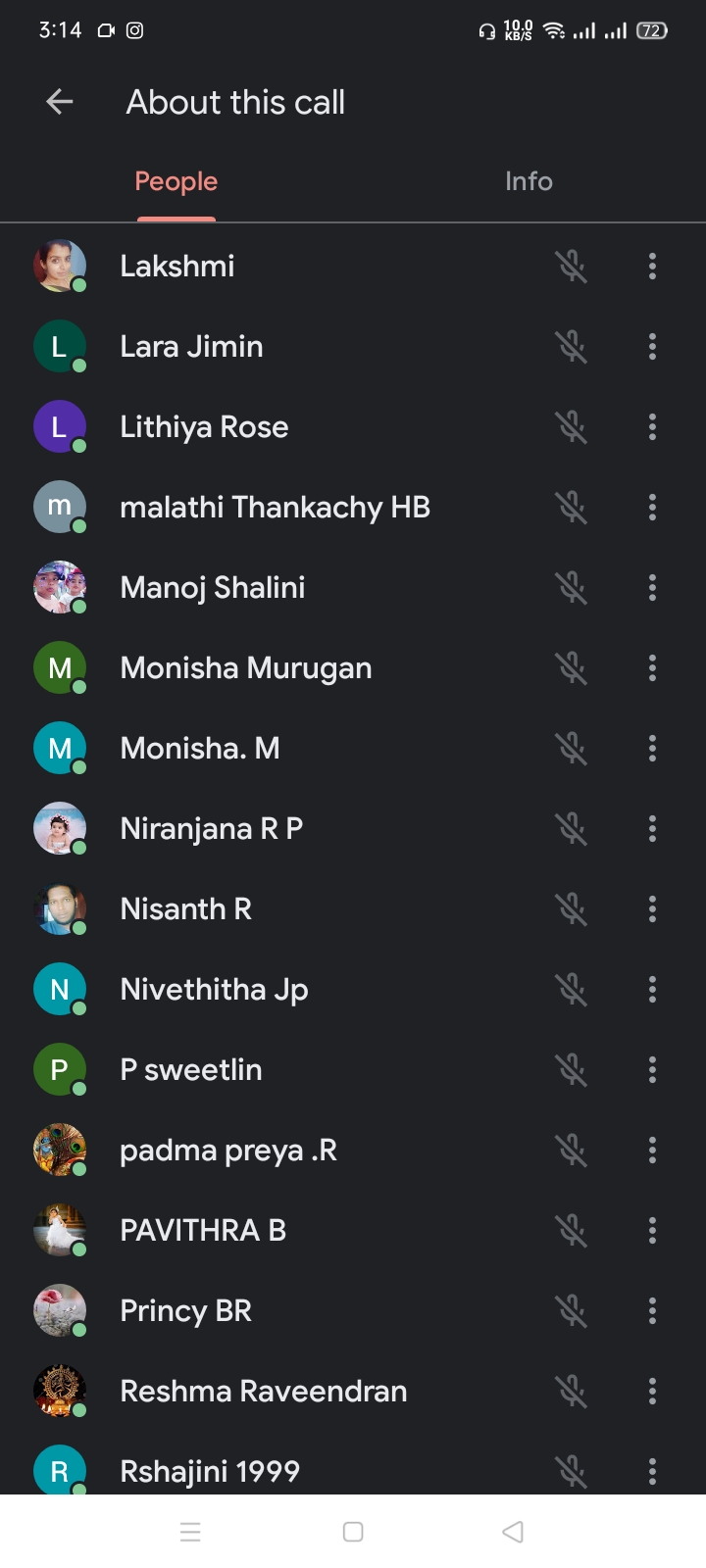Tap the muted mic for Princy BR

(571, 1311)
